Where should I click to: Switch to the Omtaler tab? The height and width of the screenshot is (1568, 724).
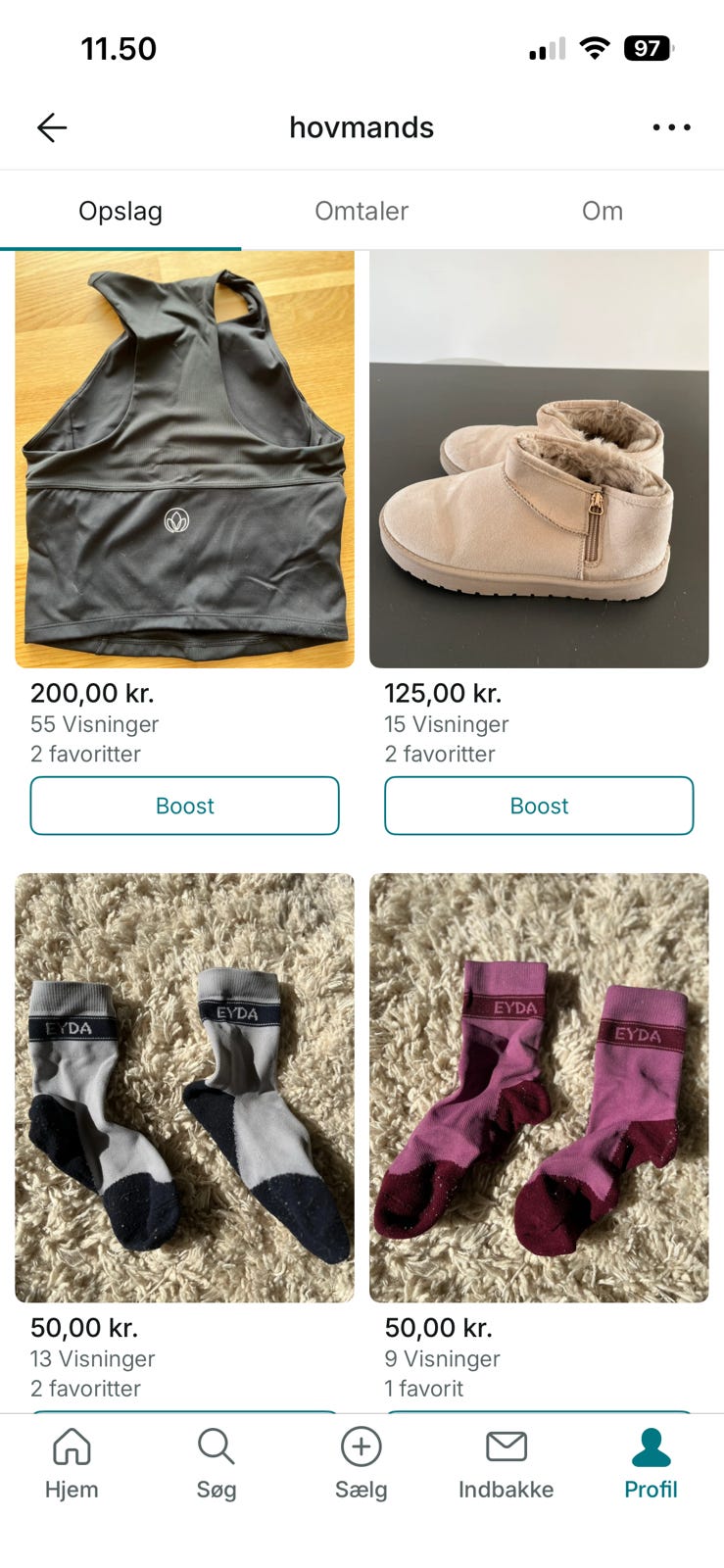[x=361, y=210]
